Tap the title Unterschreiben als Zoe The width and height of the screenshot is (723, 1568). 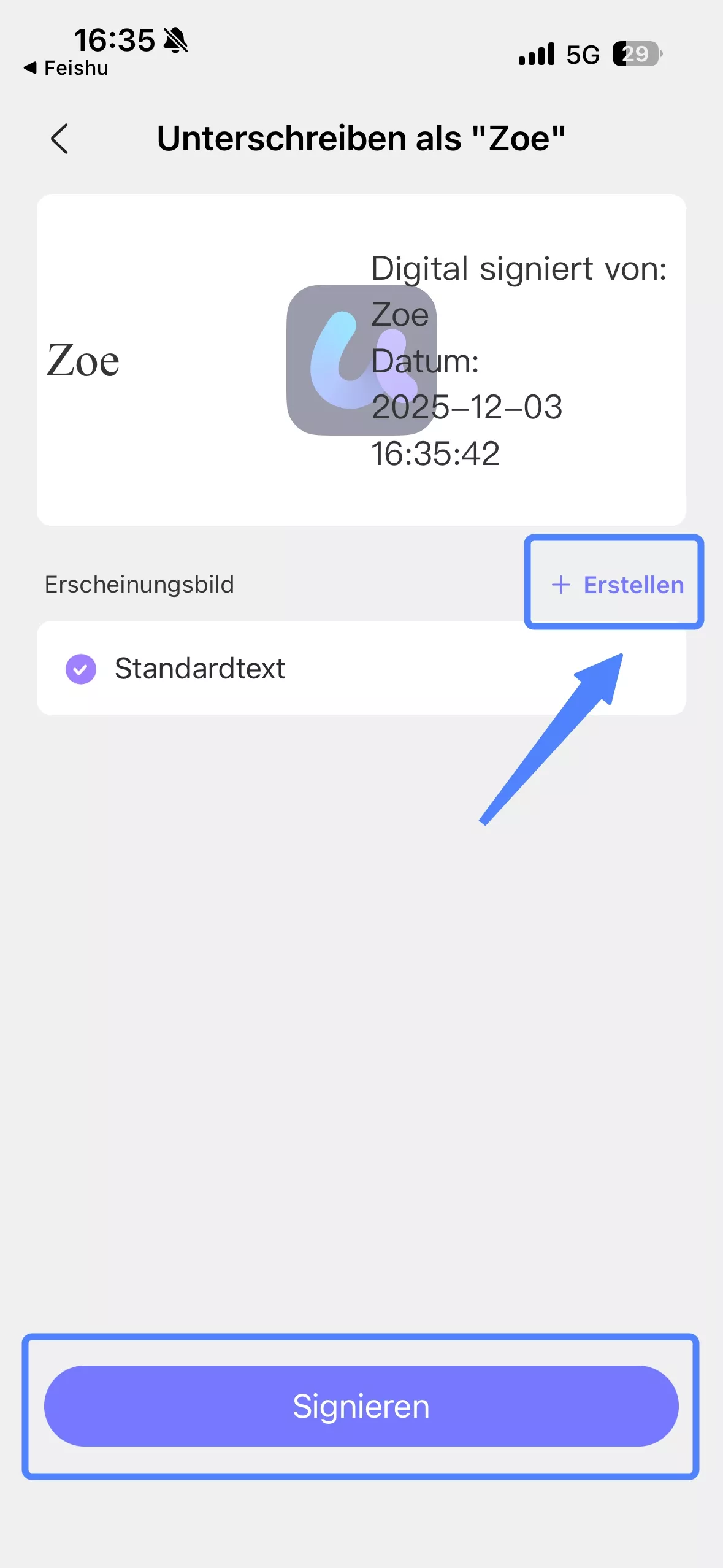point(361,139)
